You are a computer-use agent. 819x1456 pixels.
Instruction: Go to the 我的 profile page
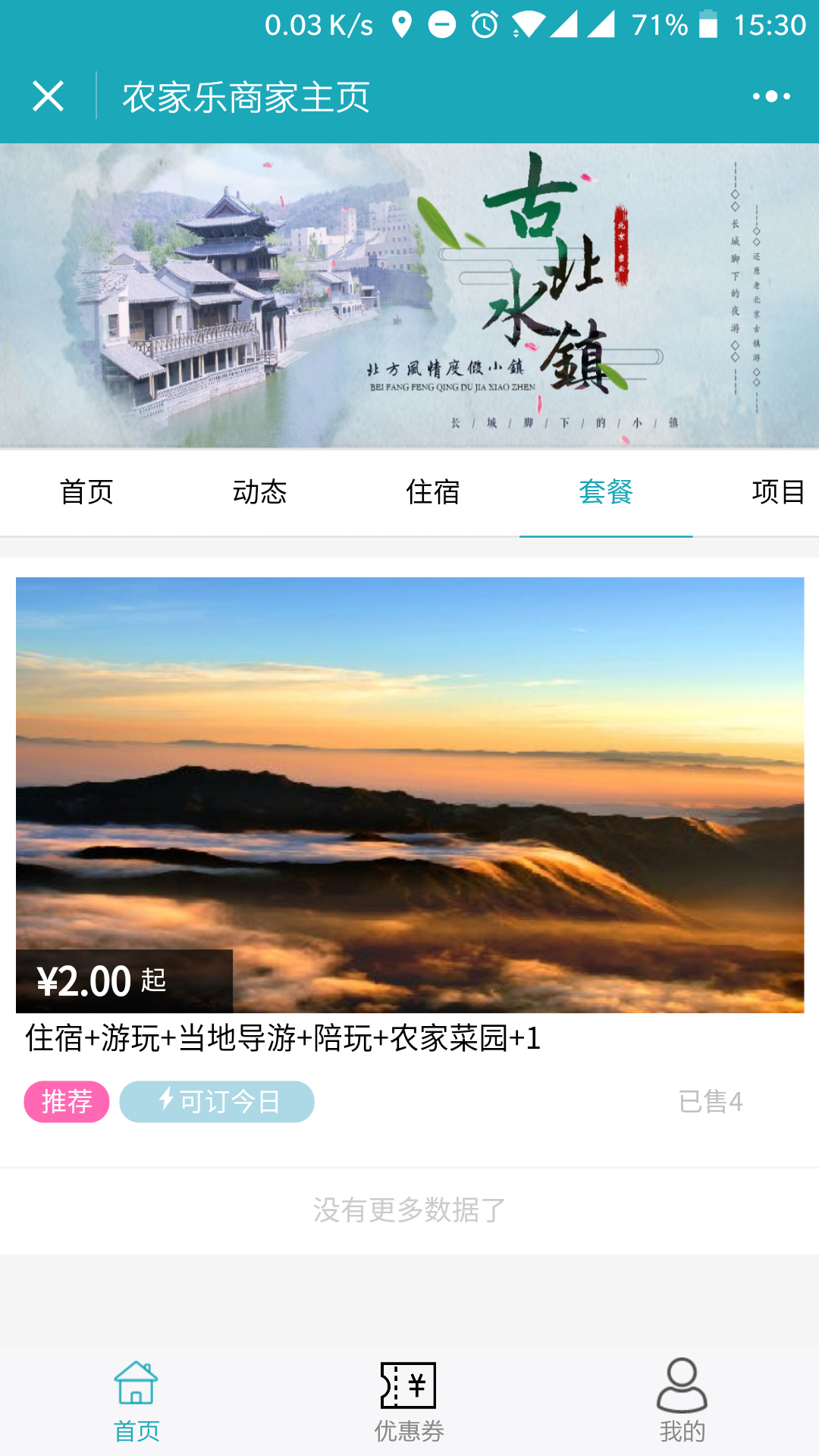point(682,1401)
